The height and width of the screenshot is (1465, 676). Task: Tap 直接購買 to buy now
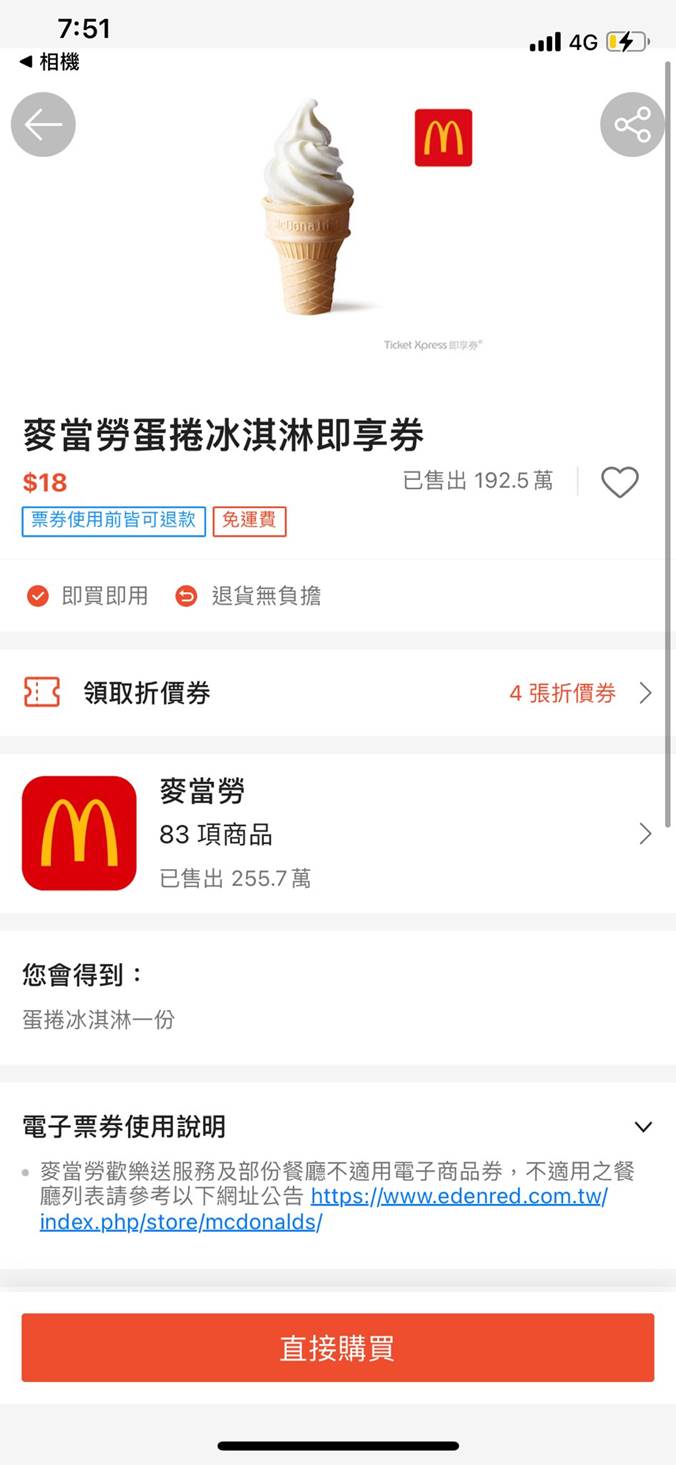point(337,1348)
